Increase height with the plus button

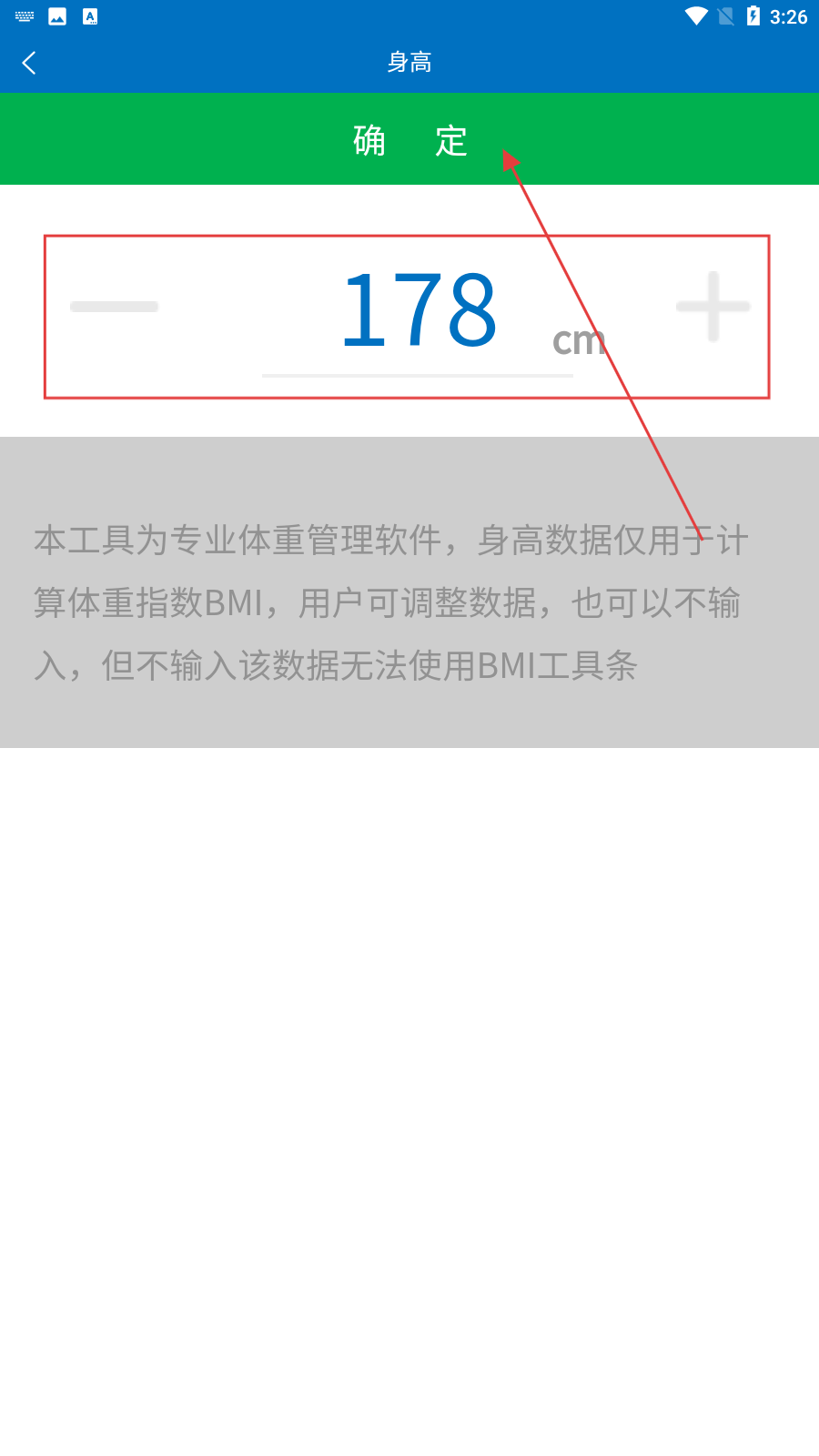tap(713, 307)
